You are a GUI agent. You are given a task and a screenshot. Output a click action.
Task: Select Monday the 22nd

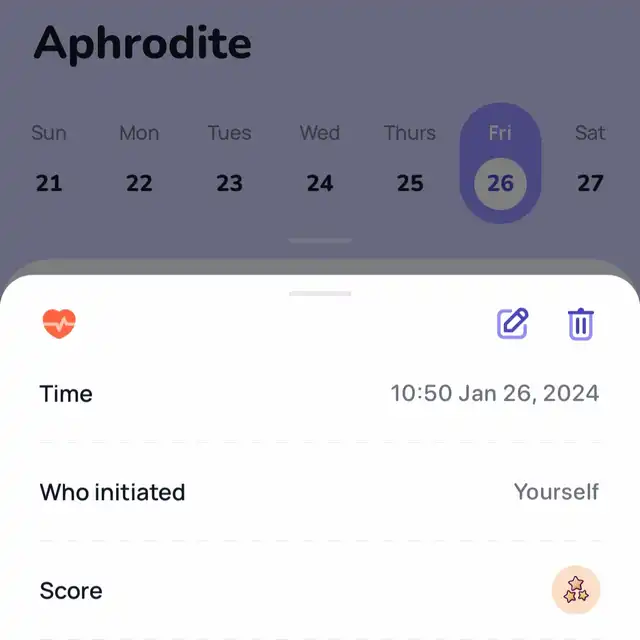click(x=139, y=182)
